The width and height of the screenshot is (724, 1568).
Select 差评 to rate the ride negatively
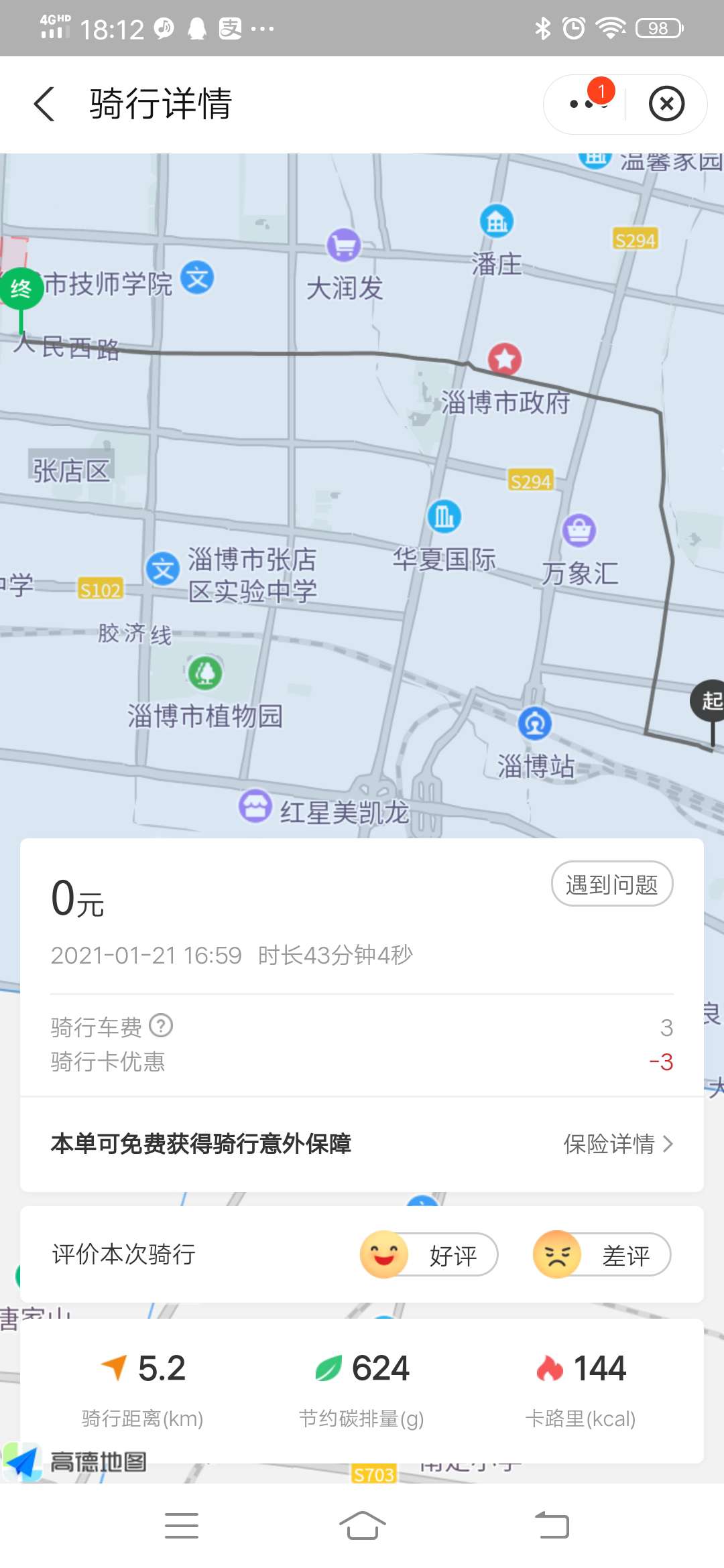click(x=601, y=1254)
